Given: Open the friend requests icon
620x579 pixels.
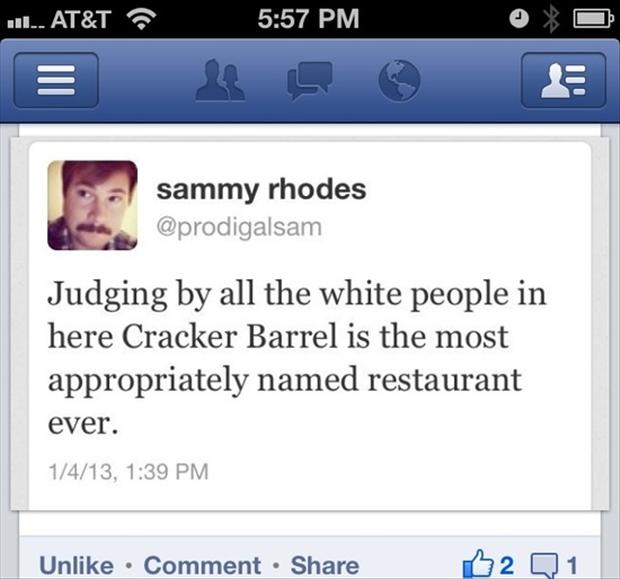Looking at the screenshot, I should pyautogui.click(x=223, y=82).
